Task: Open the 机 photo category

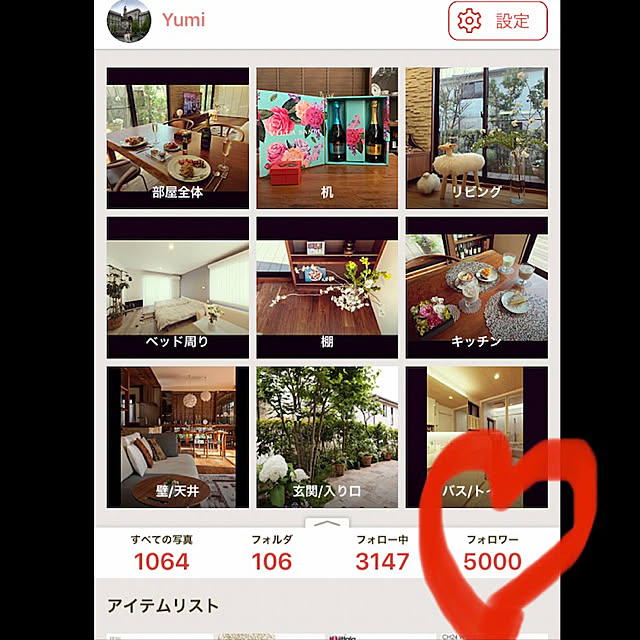Action: coord(327,138)
